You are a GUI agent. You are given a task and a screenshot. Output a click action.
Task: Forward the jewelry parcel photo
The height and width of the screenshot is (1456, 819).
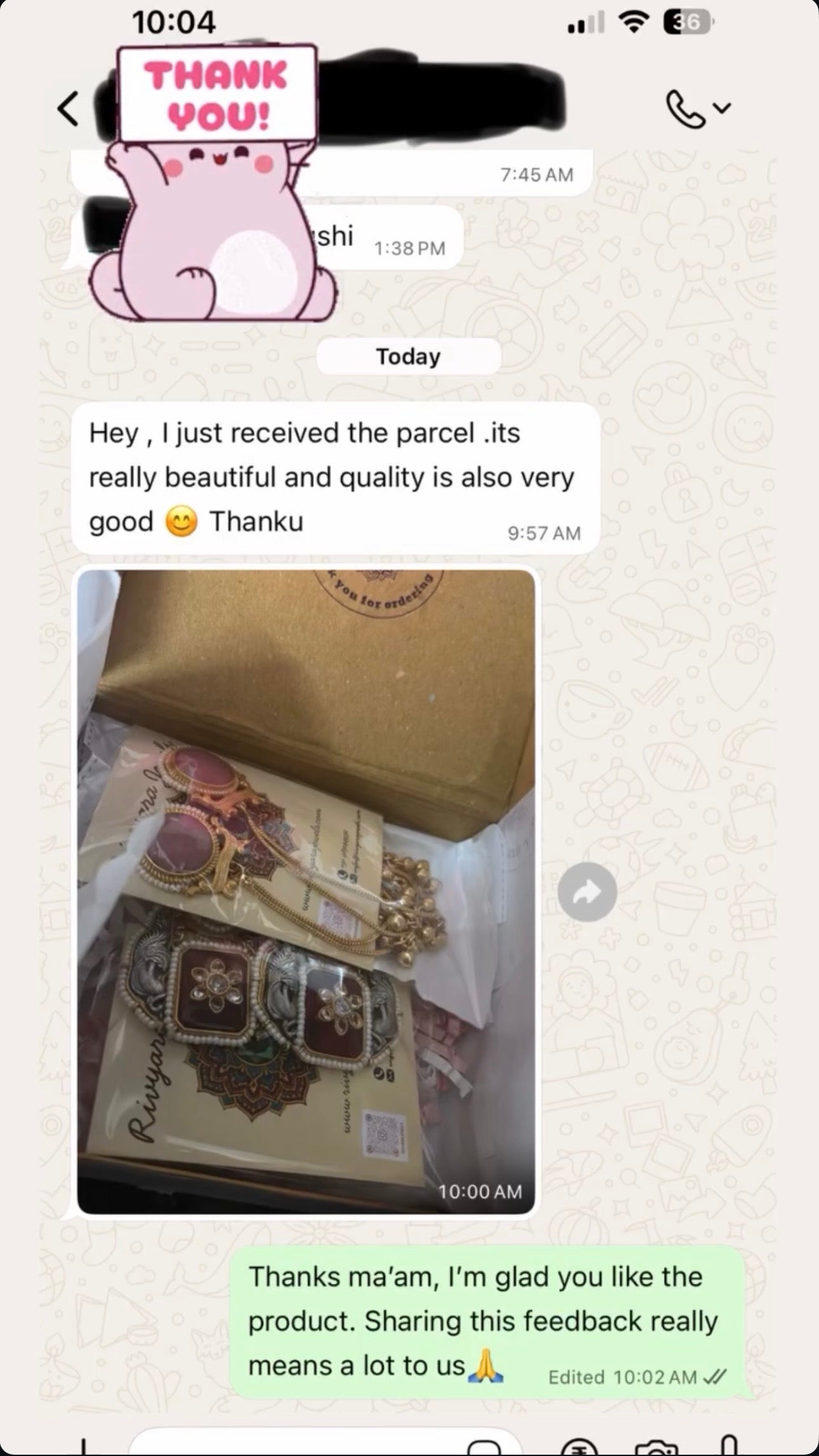point(587,892)
